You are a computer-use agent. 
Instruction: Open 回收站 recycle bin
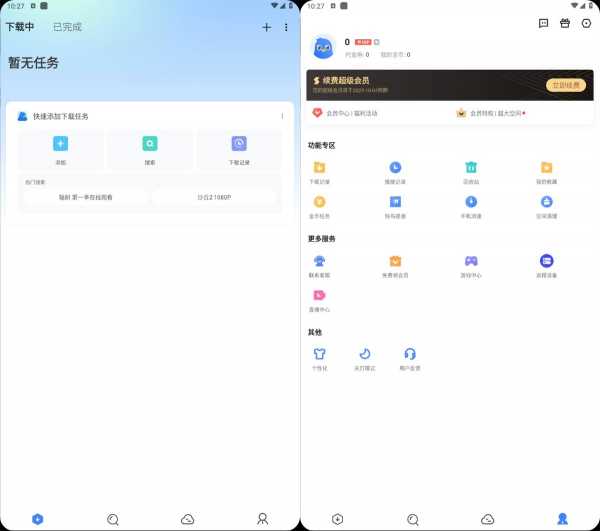471,172
